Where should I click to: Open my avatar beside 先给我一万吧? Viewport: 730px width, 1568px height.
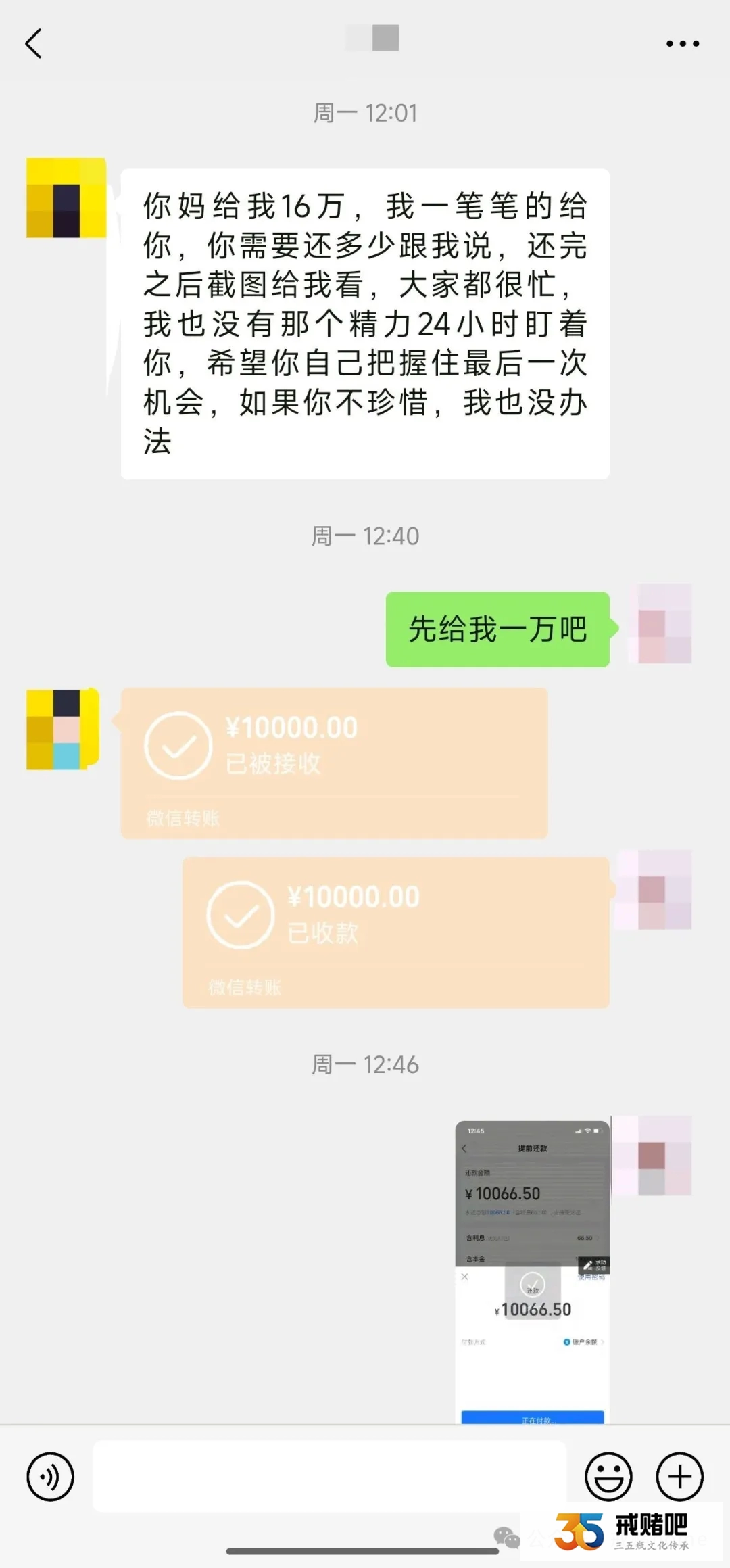click(x=660, y=623)
